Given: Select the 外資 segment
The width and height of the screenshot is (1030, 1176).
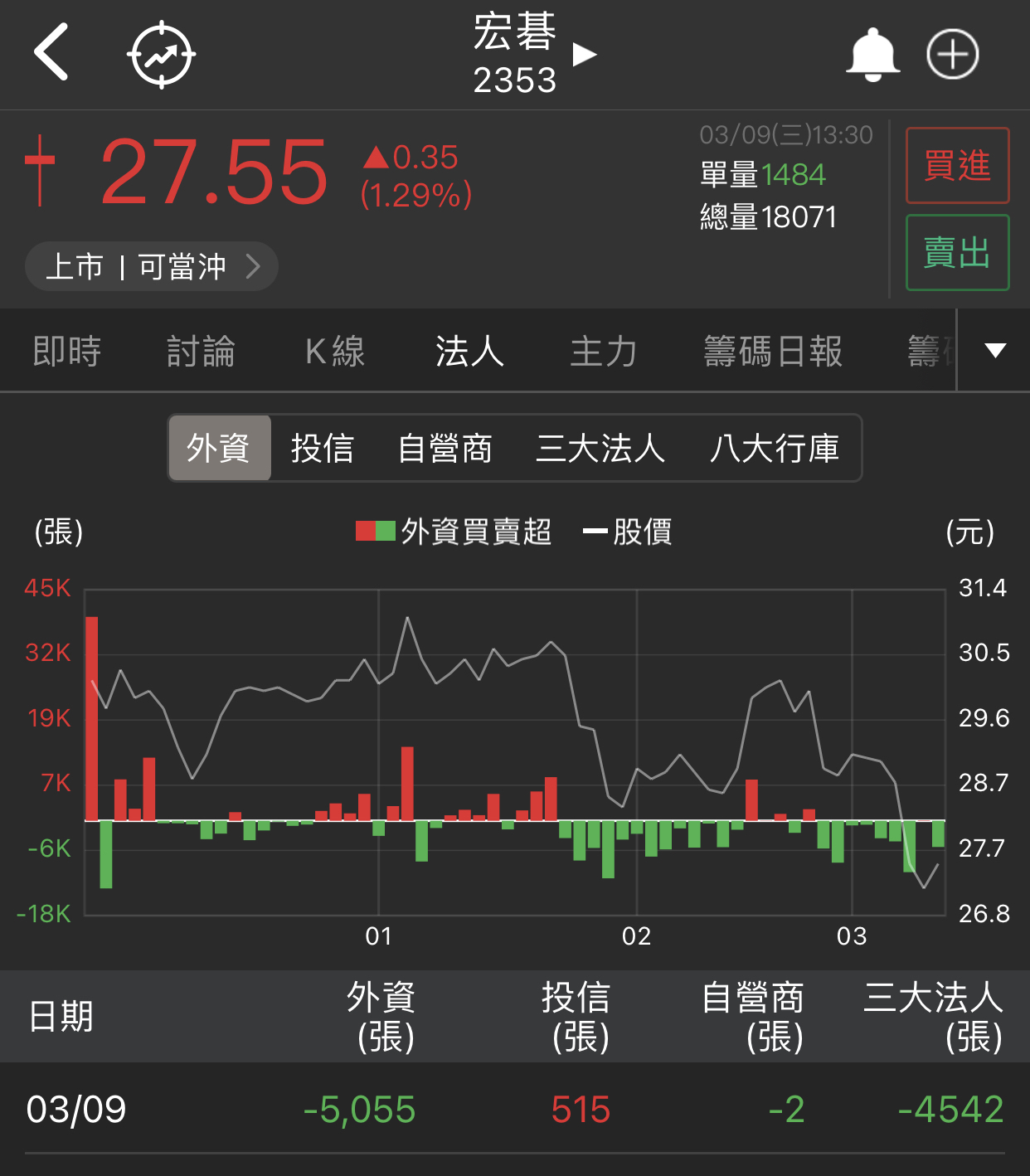Looking at the screenshot, I should coord(219,449).
